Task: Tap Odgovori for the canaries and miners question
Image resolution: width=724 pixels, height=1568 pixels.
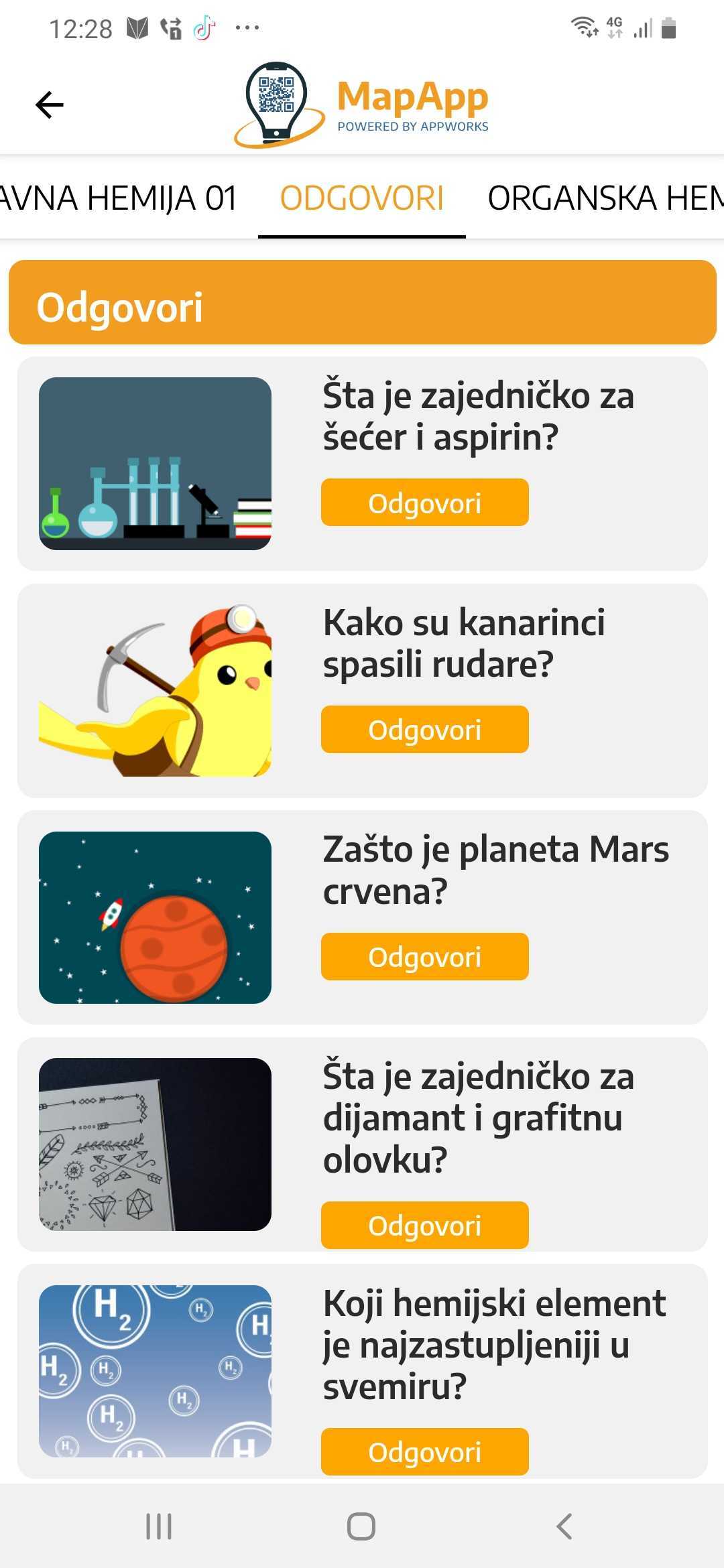Action: point(424,730)
